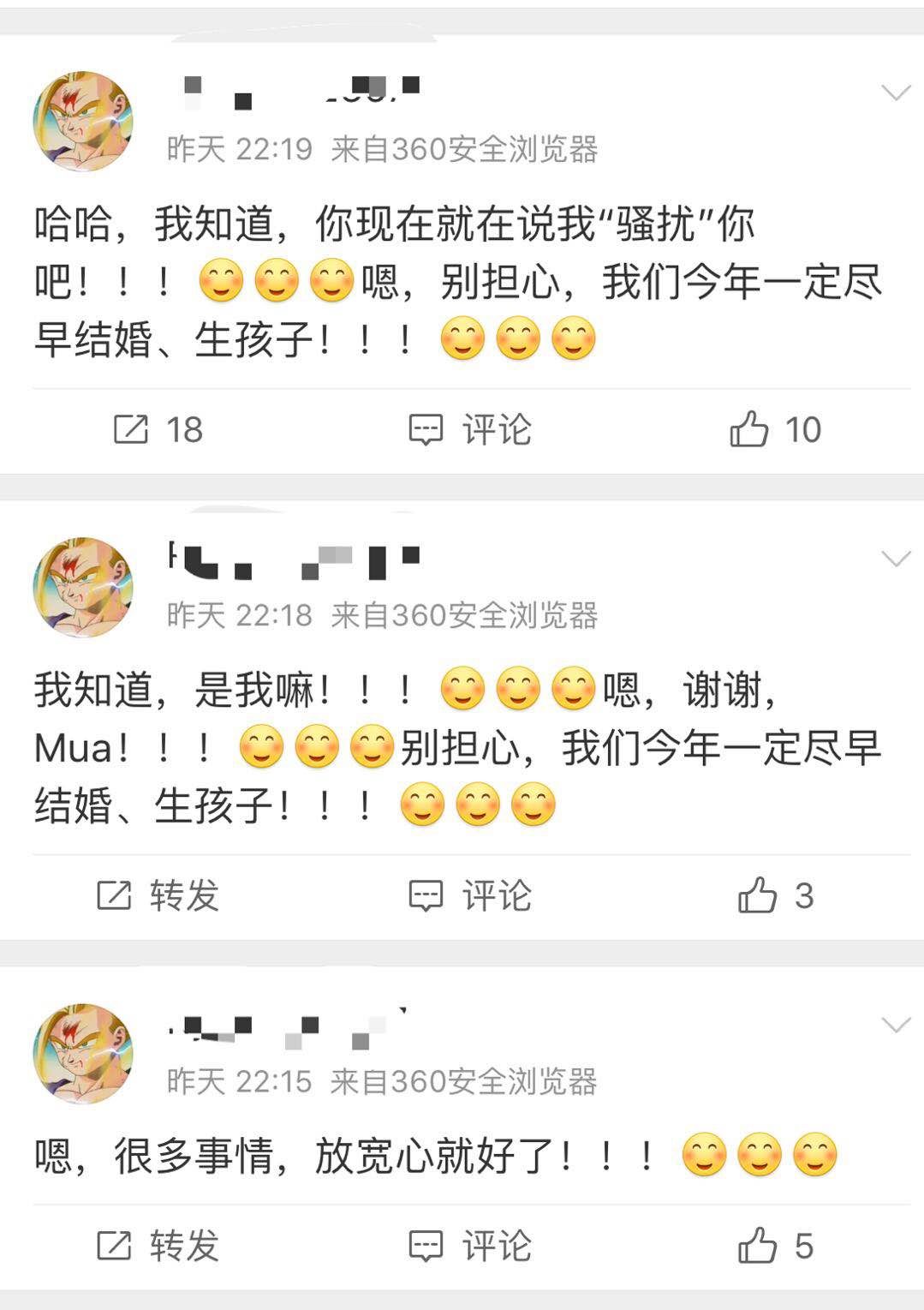Expand the dropdown chevron on the 22:18 post
The width and height of the screenshot is (924, 1310).
(896, 559)
